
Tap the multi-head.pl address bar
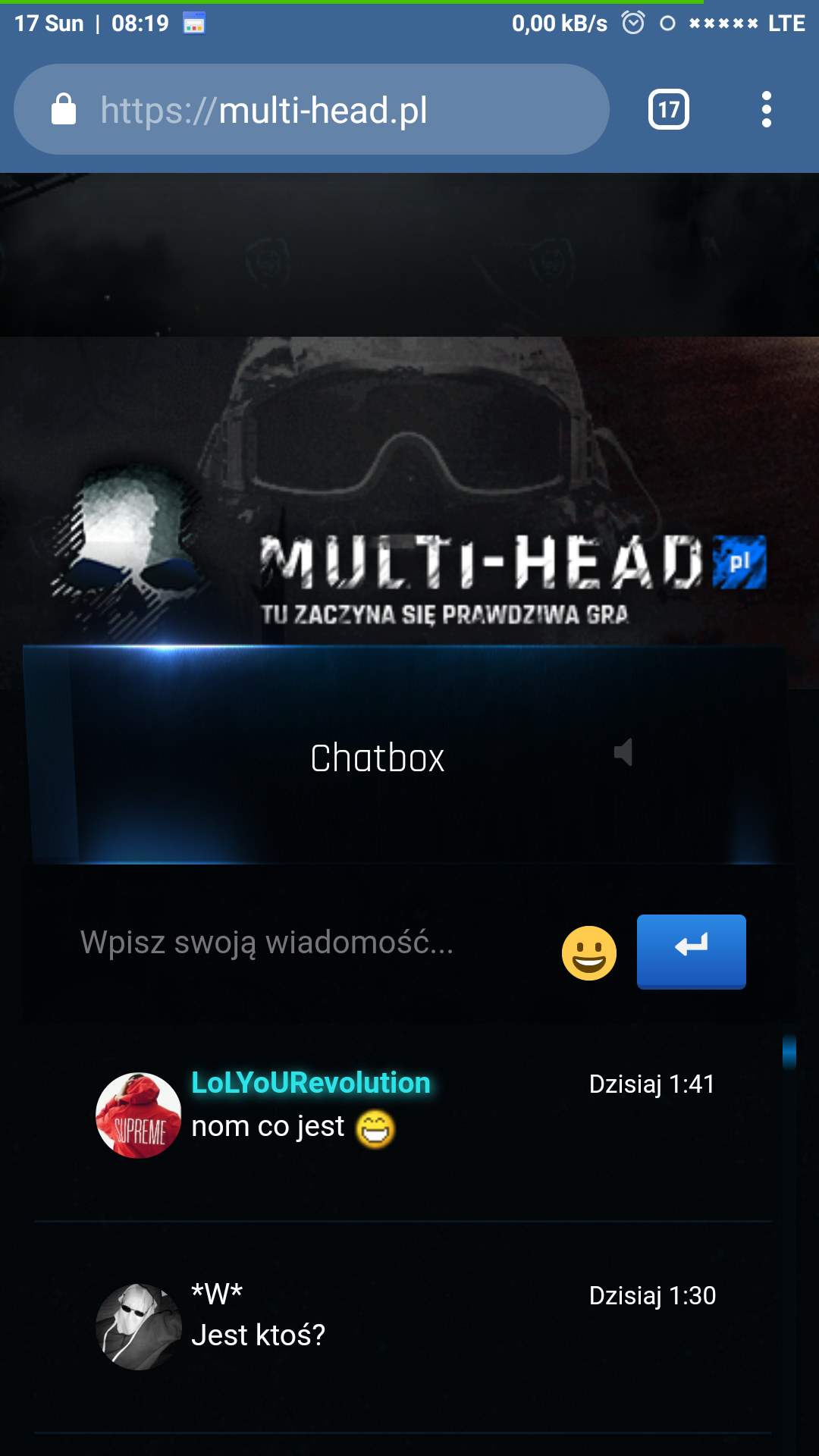pyautogui.click(x=311, y=110)
